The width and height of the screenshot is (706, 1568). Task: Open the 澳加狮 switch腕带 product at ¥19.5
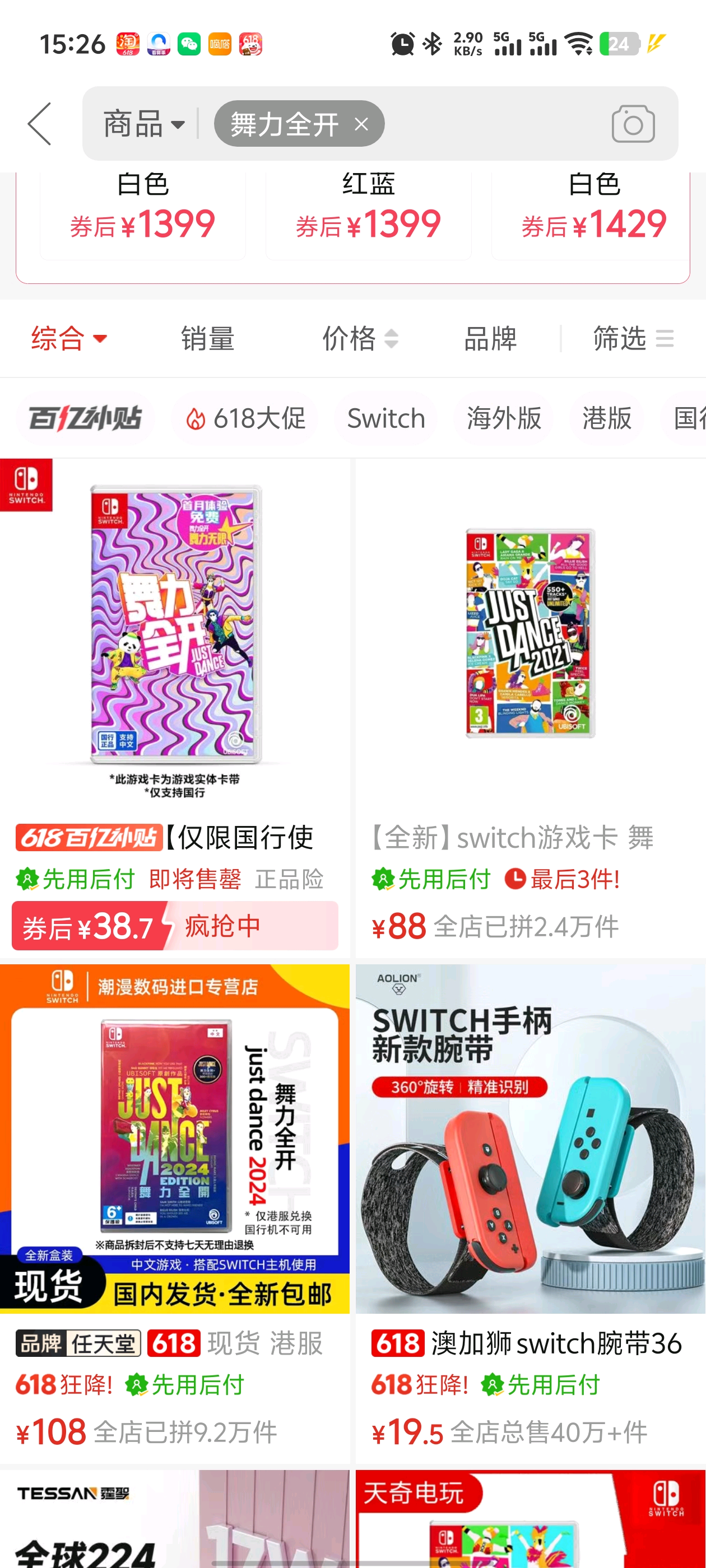(x=530, y=1156)
